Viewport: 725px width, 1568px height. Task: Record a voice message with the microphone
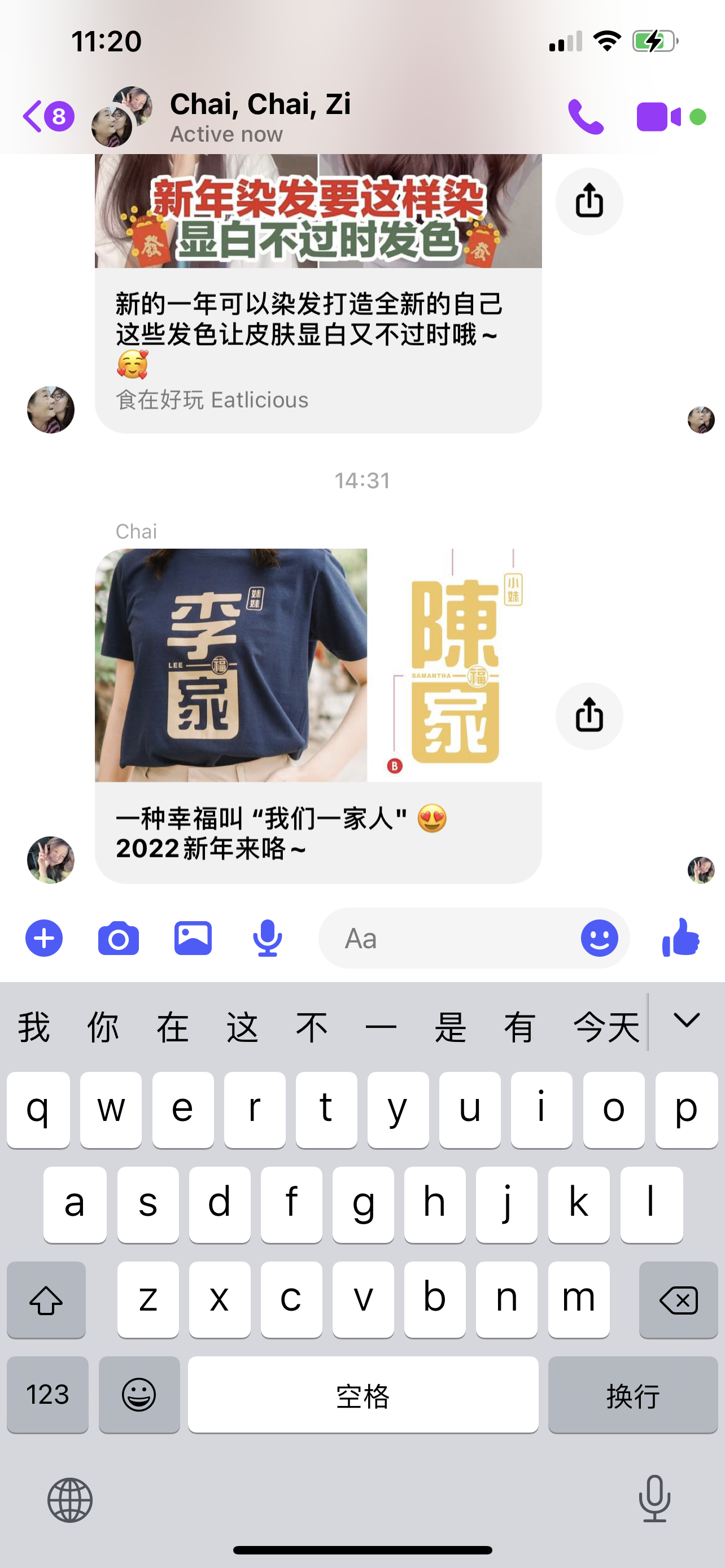point(267,938)
